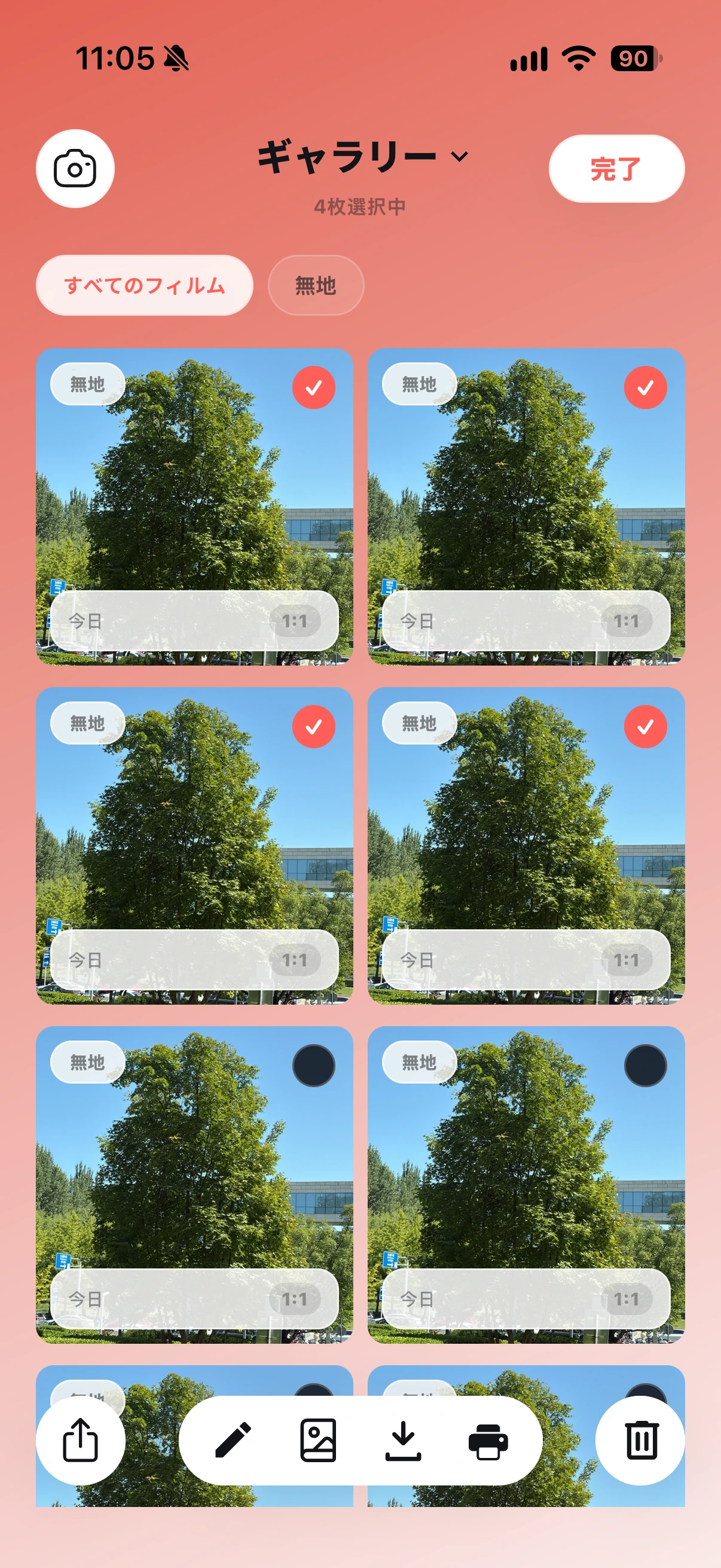Edit with the pencil icon
Viewport: 721px width, 1568px height.
(x=233, y=1440)
